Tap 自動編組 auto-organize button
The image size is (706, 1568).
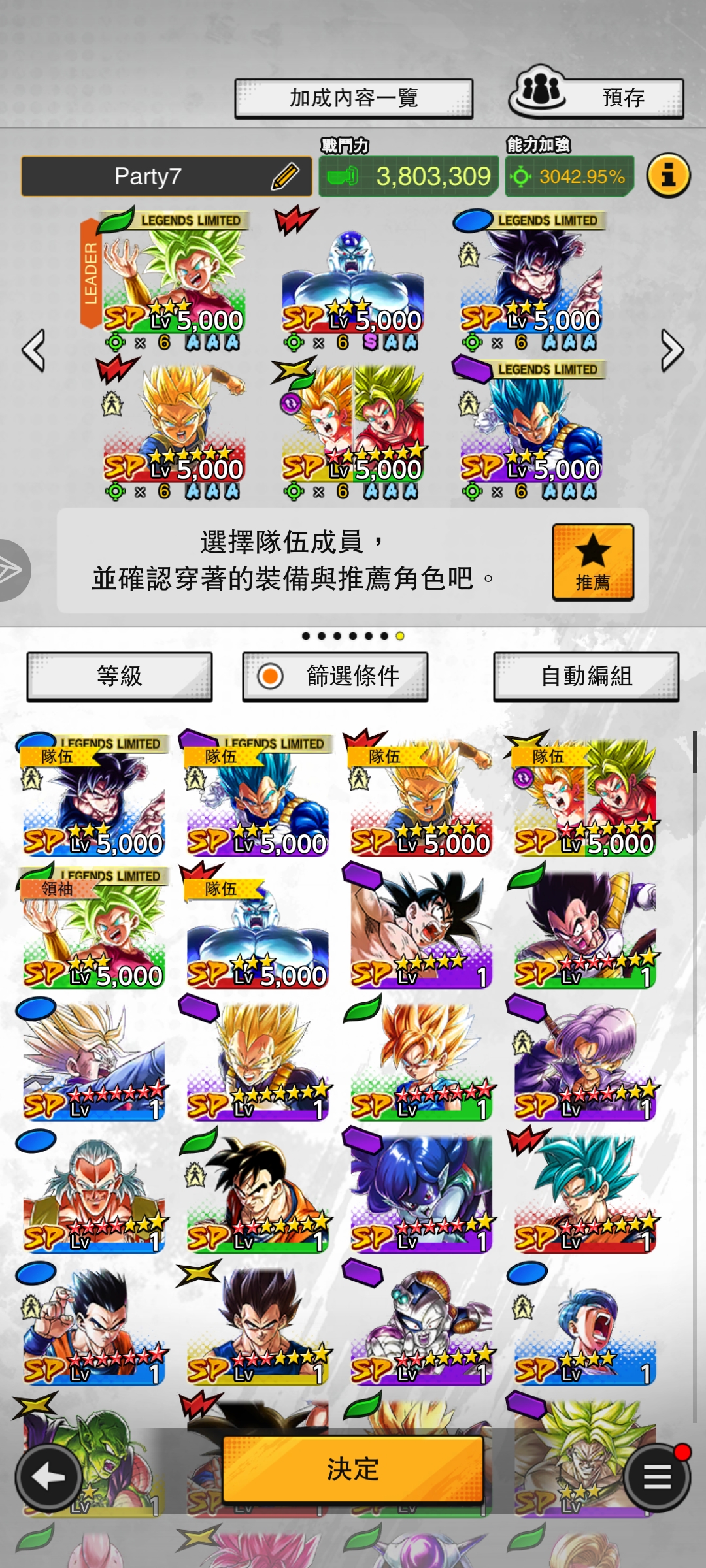tap(586, 676)
